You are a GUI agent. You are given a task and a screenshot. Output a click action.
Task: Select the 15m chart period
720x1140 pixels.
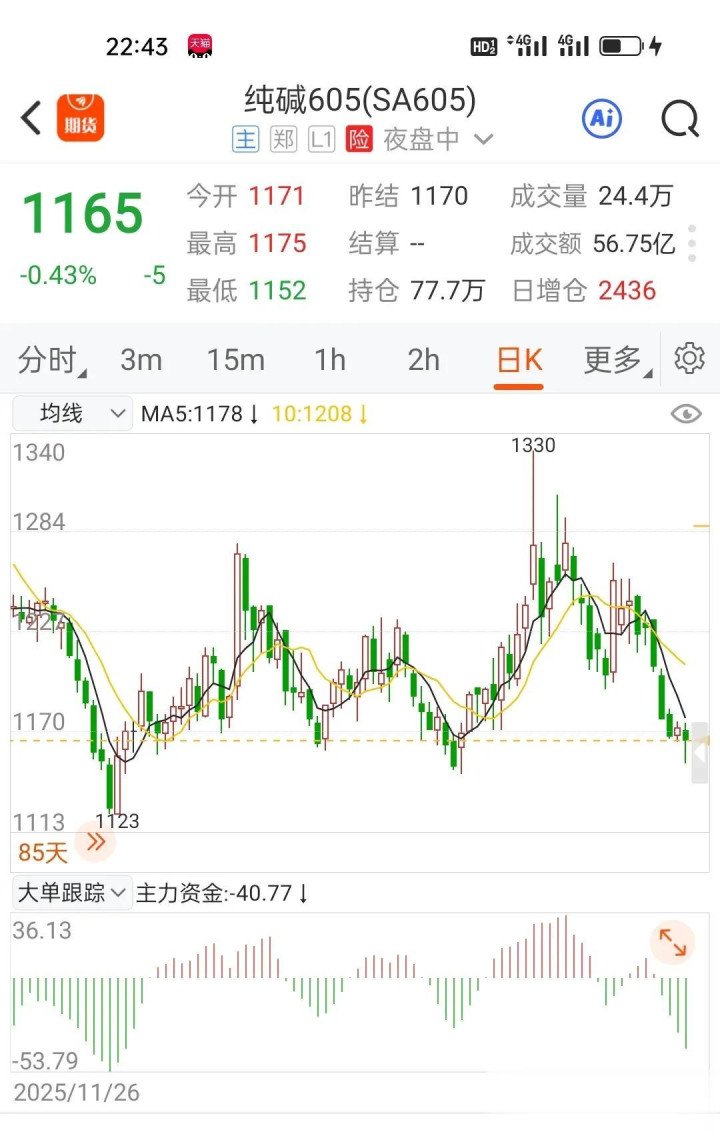point(236,360)
